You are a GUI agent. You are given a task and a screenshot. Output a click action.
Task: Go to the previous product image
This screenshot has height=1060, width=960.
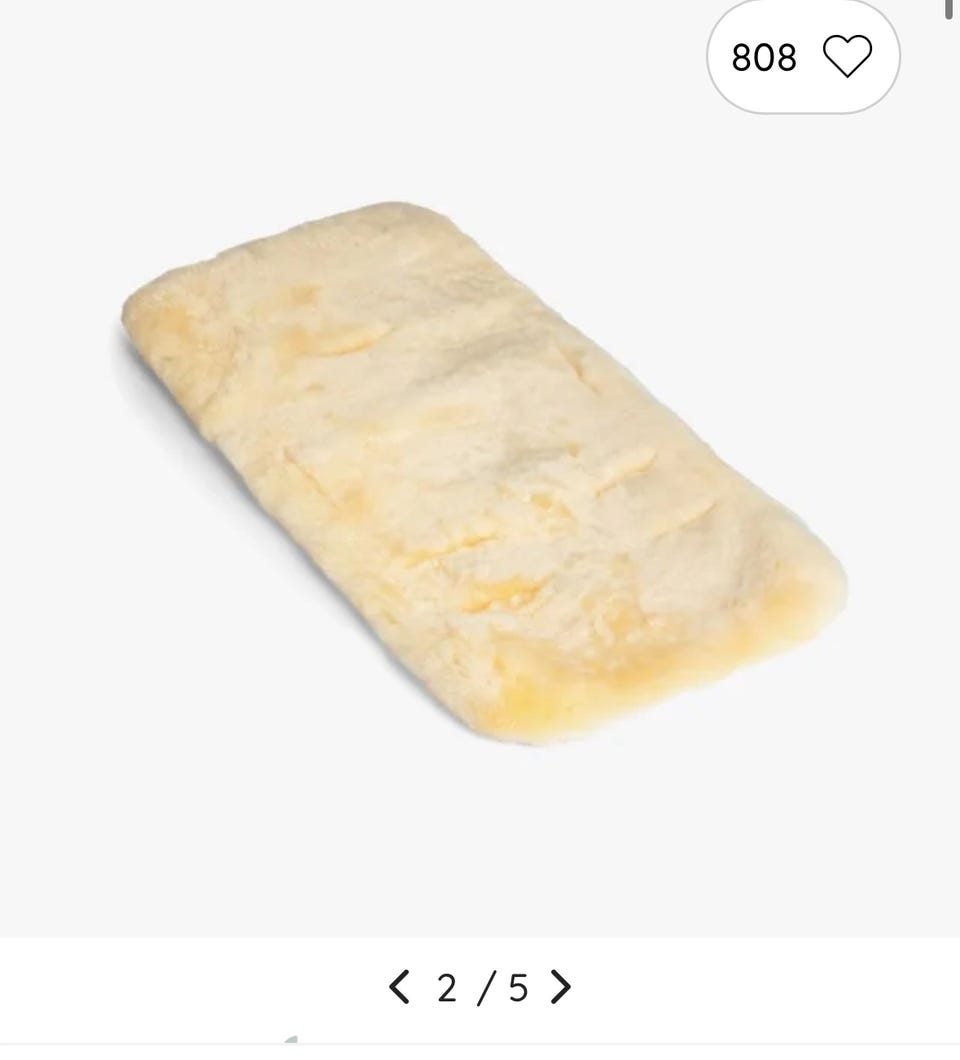398,988
